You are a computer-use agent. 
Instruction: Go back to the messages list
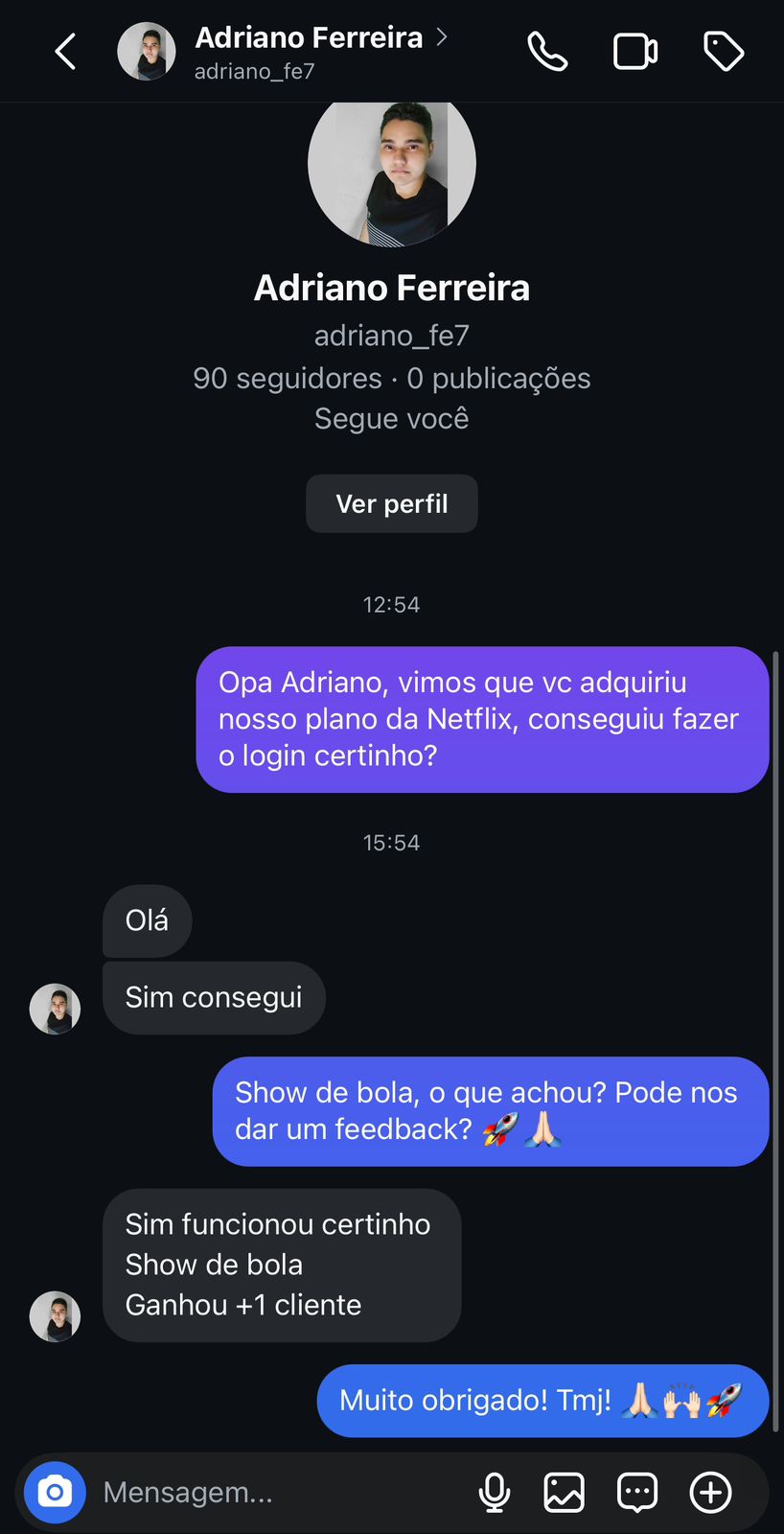[x=65, y=52]
